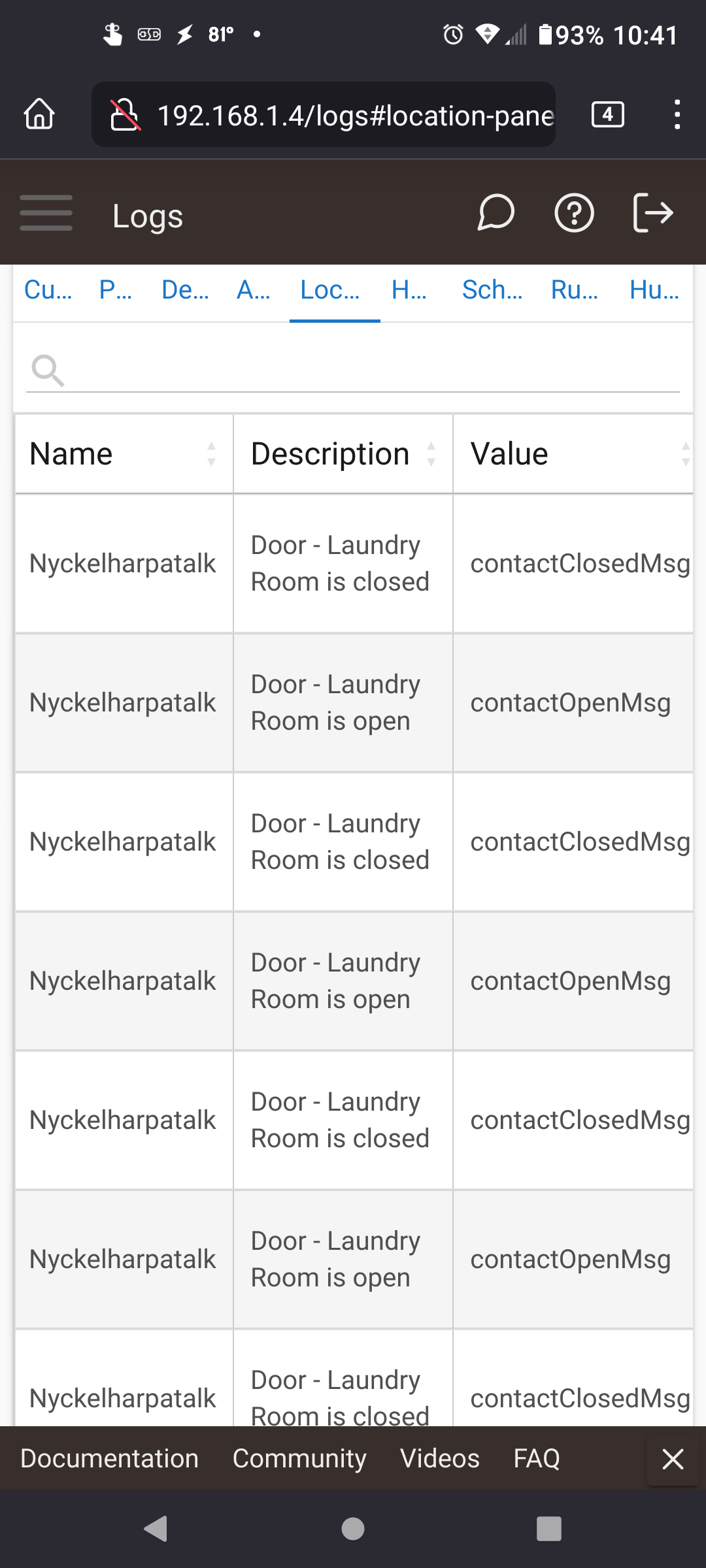Sort the table by Description column
The height and width of the screenshot is (1568, 706).
(343, 454)
